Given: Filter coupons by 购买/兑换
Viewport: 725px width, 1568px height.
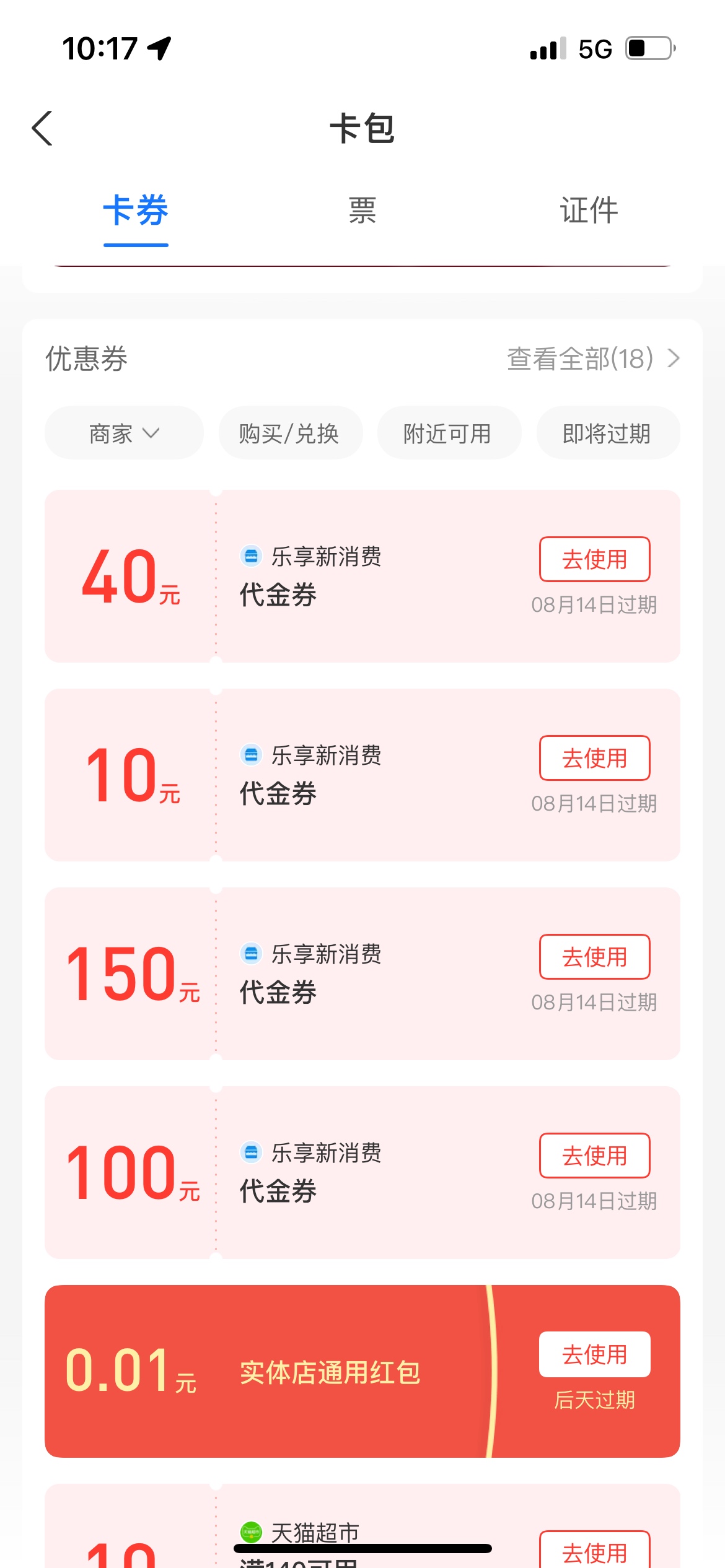Looking at the screenshot, I should click(289, 433).
